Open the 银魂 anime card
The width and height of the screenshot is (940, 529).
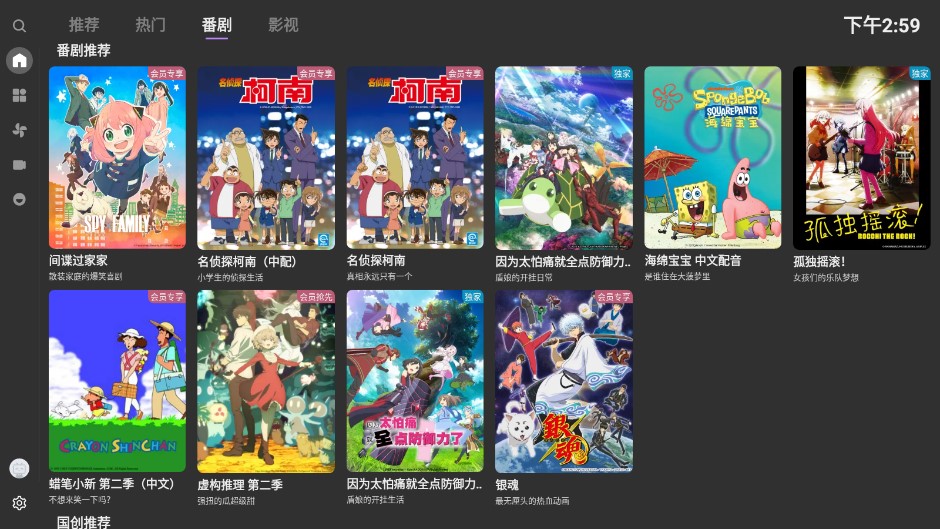coord(564,381)
